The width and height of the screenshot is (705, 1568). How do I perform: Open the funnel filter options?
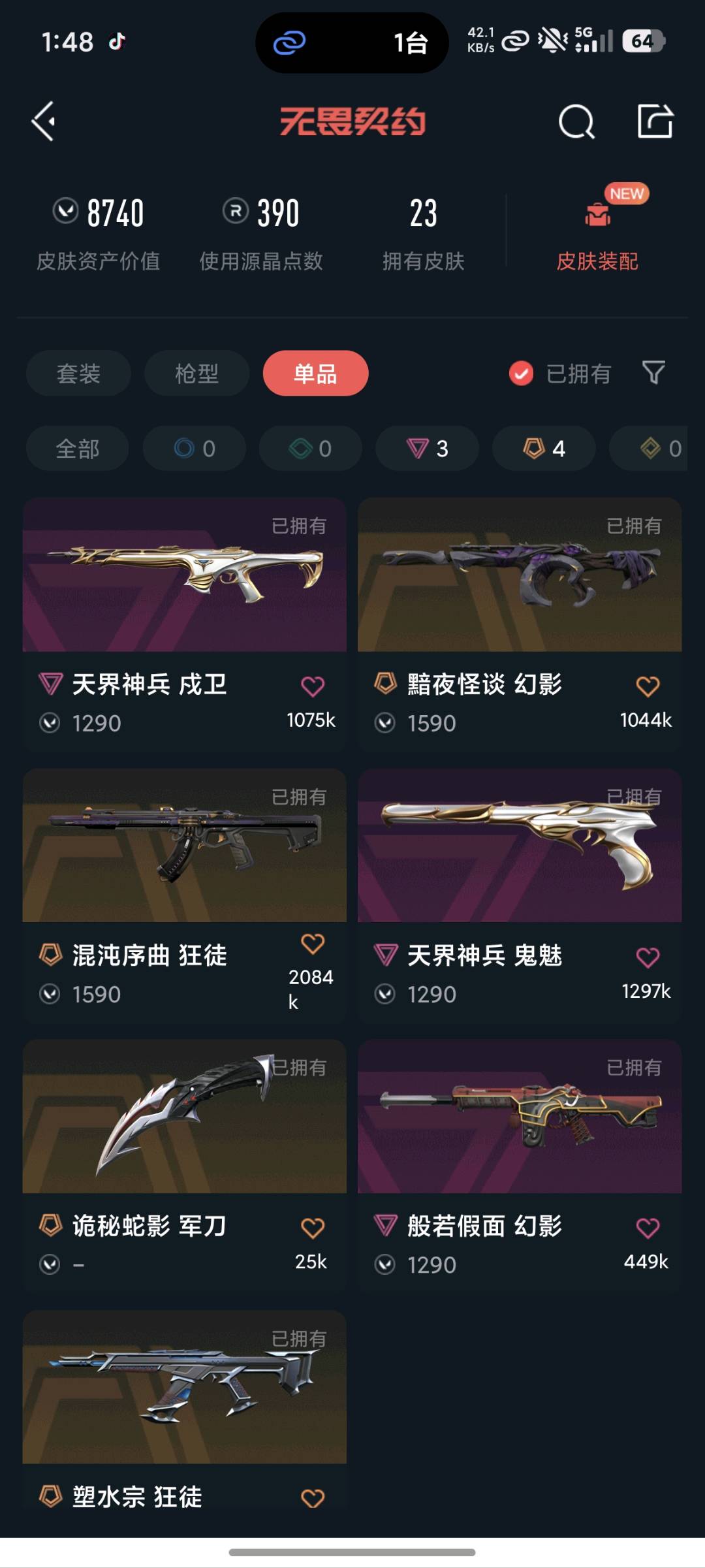pyautogui.click(x=653, y=373)
